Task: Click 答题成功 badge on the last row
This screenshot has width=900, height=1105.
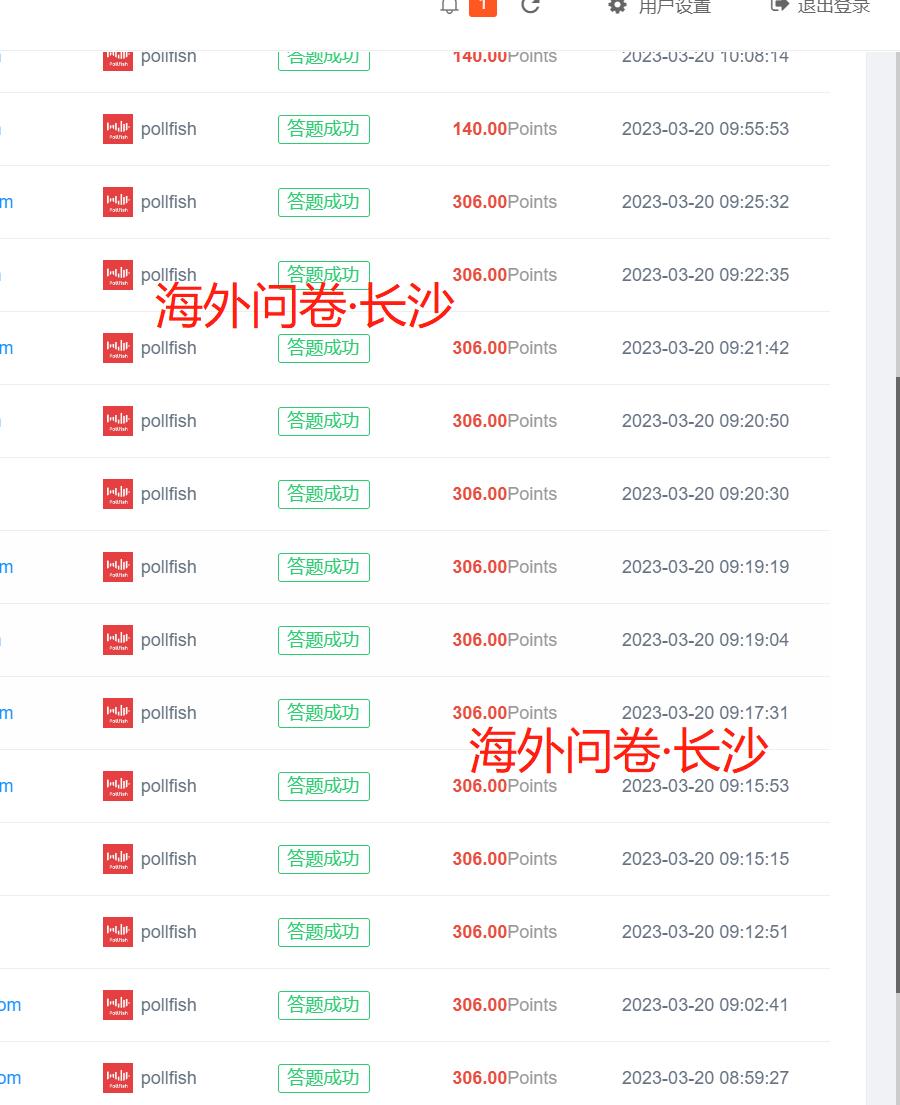Action: click(323, 1078)
